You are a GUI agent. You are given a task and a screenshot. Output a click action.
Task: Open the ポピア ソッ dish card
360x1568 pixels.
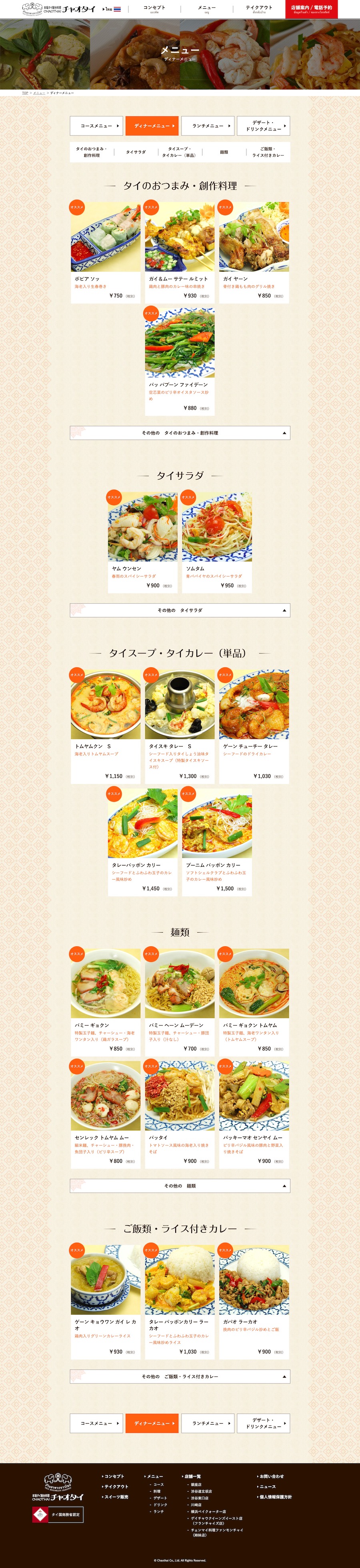point(106,253)
